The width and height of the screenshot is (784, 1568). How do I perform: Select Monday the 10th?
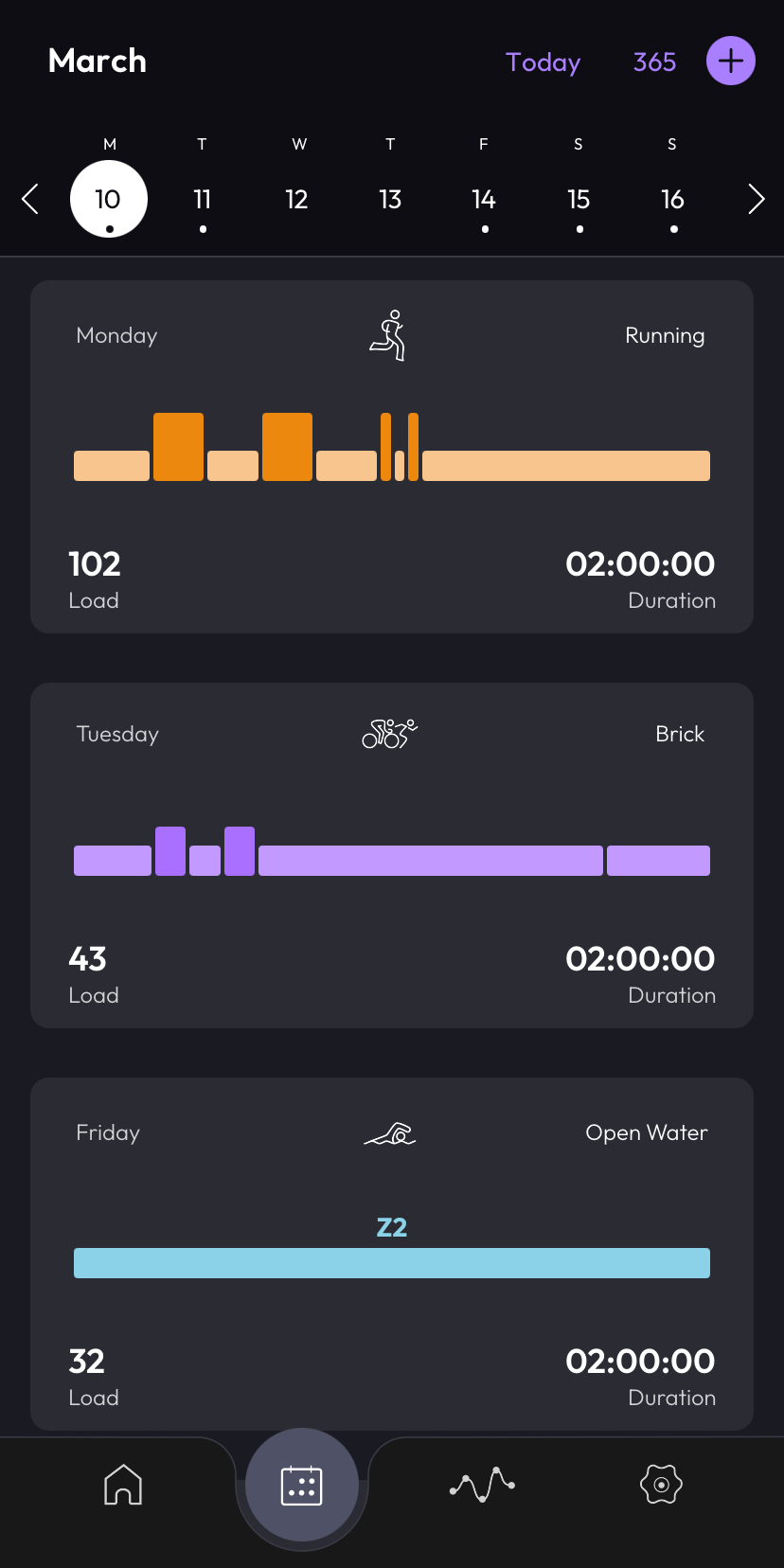[109, 199]
